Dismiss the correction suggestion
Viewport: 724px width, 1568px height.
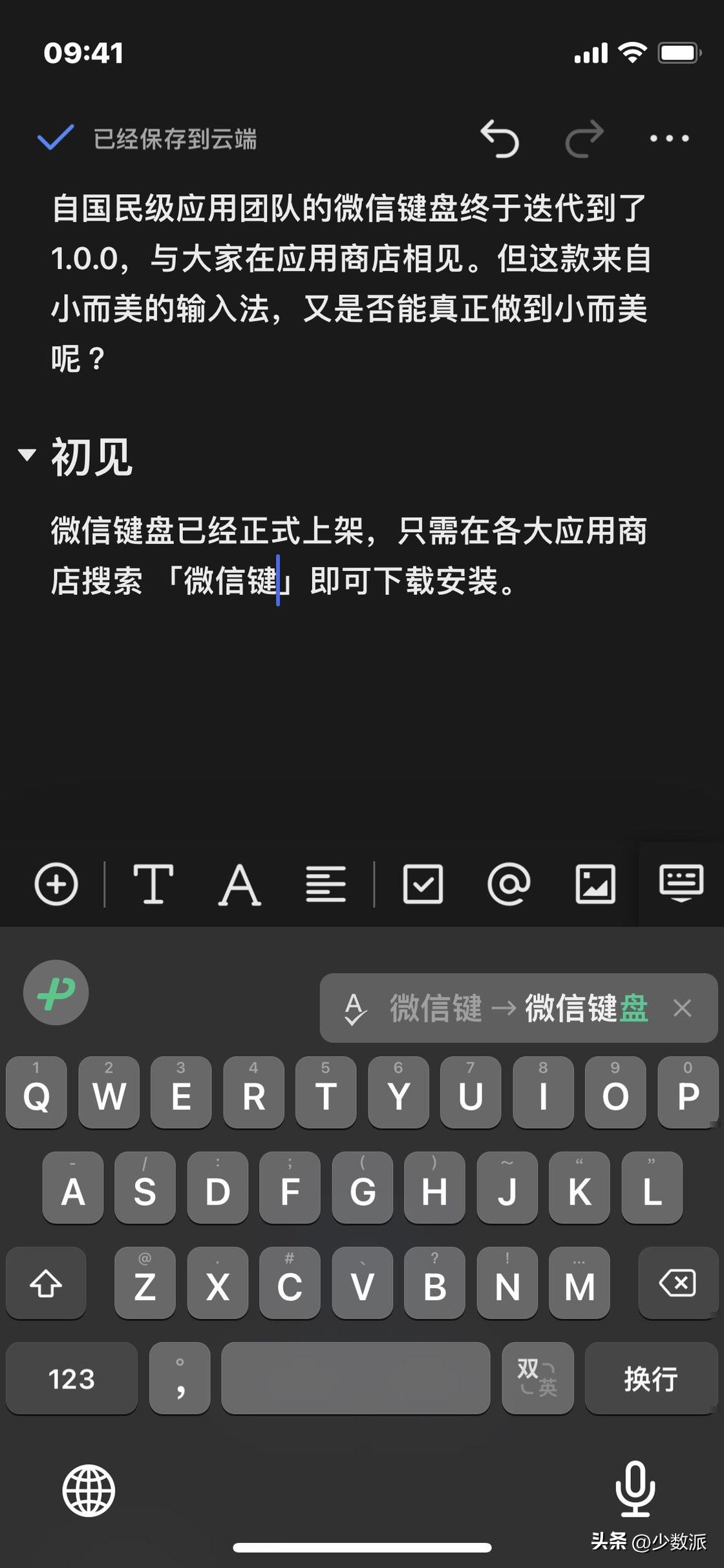[x=683, y=1007]
